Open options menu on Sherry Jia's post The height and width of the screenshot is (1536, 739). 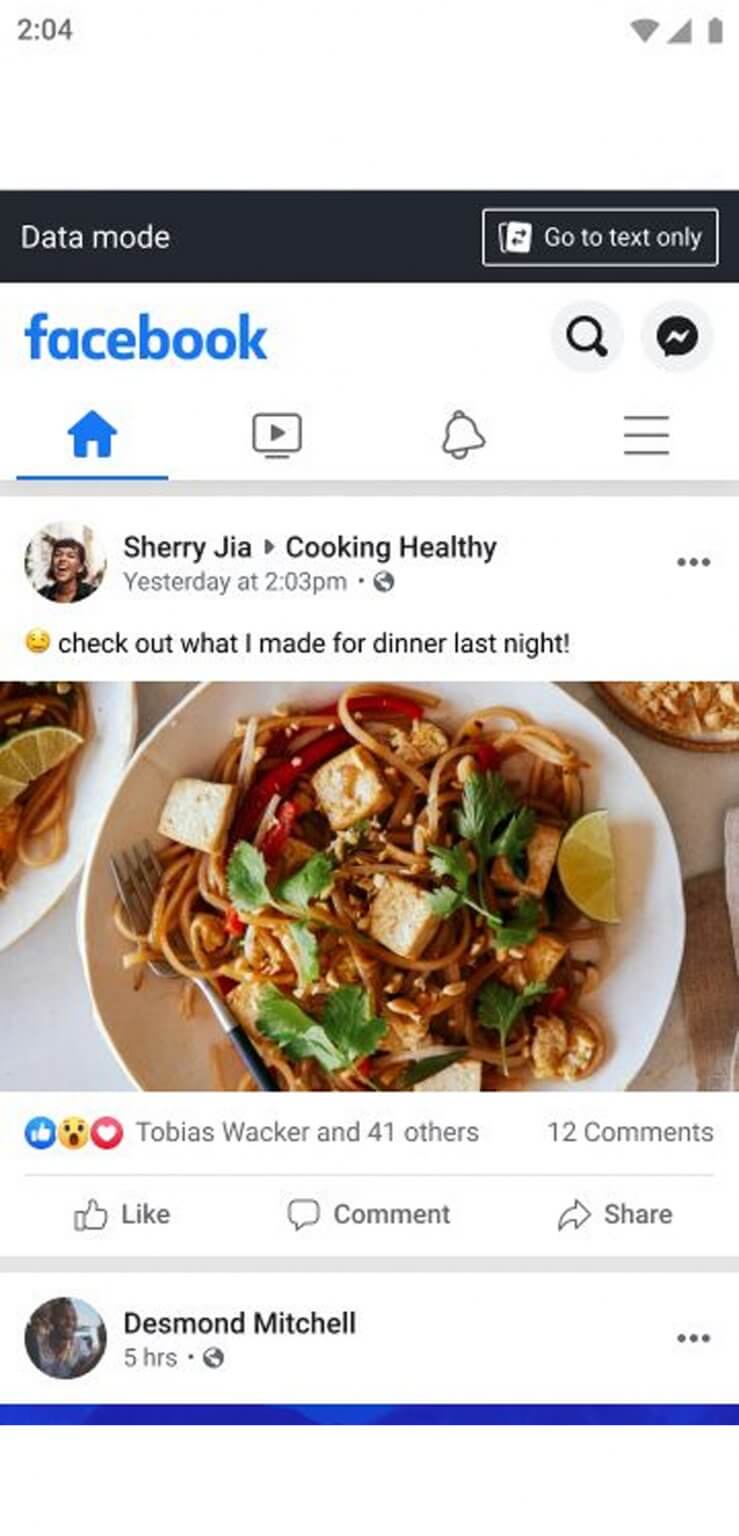(x=693, y=562)
